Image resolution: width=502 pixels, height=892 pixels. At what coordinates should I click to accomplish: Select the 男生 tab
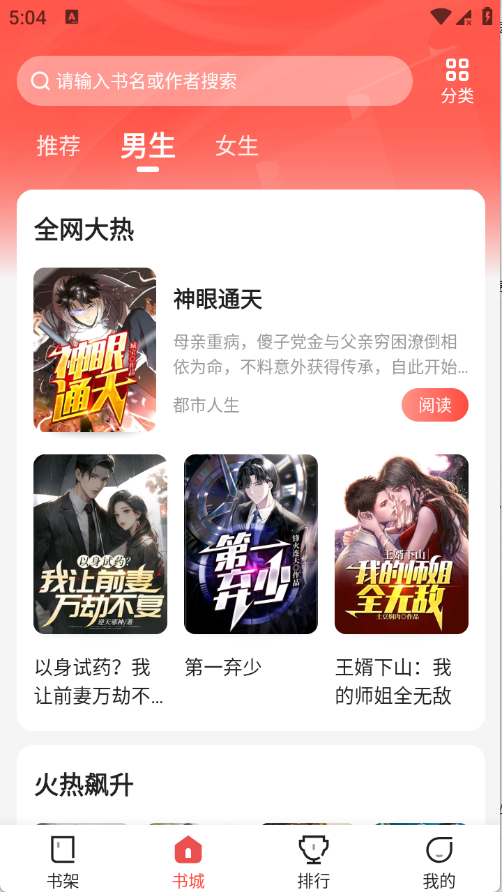[x=147, y=146]
